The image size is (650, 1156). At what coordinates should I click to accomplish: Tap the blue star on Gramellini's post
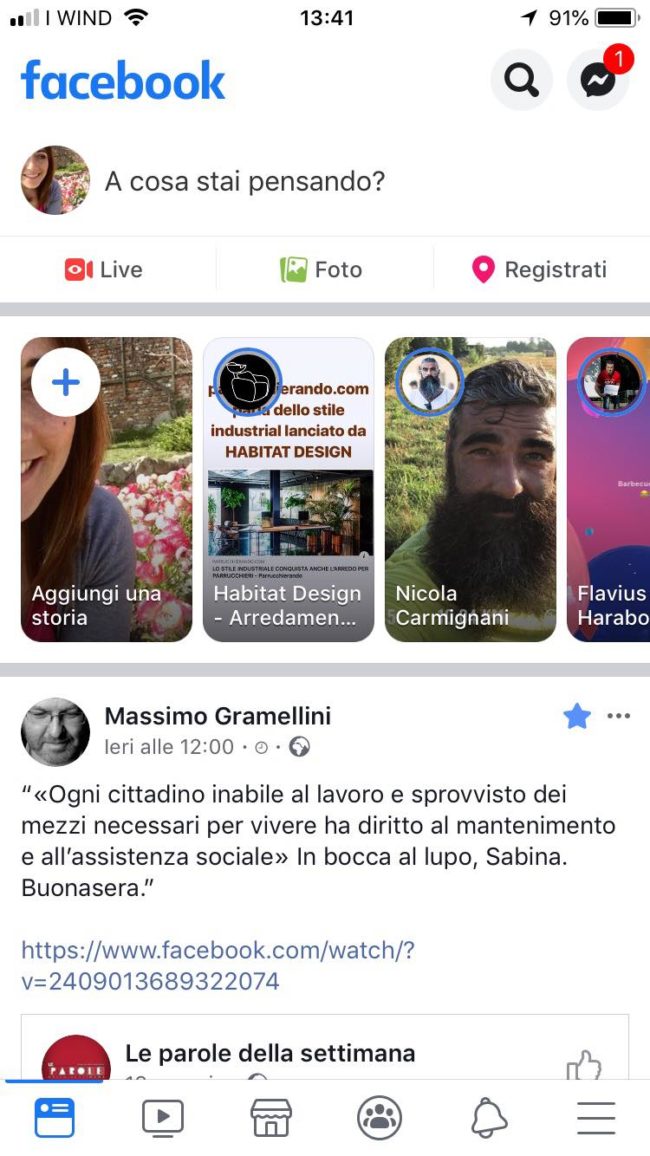tap(577, 716)
